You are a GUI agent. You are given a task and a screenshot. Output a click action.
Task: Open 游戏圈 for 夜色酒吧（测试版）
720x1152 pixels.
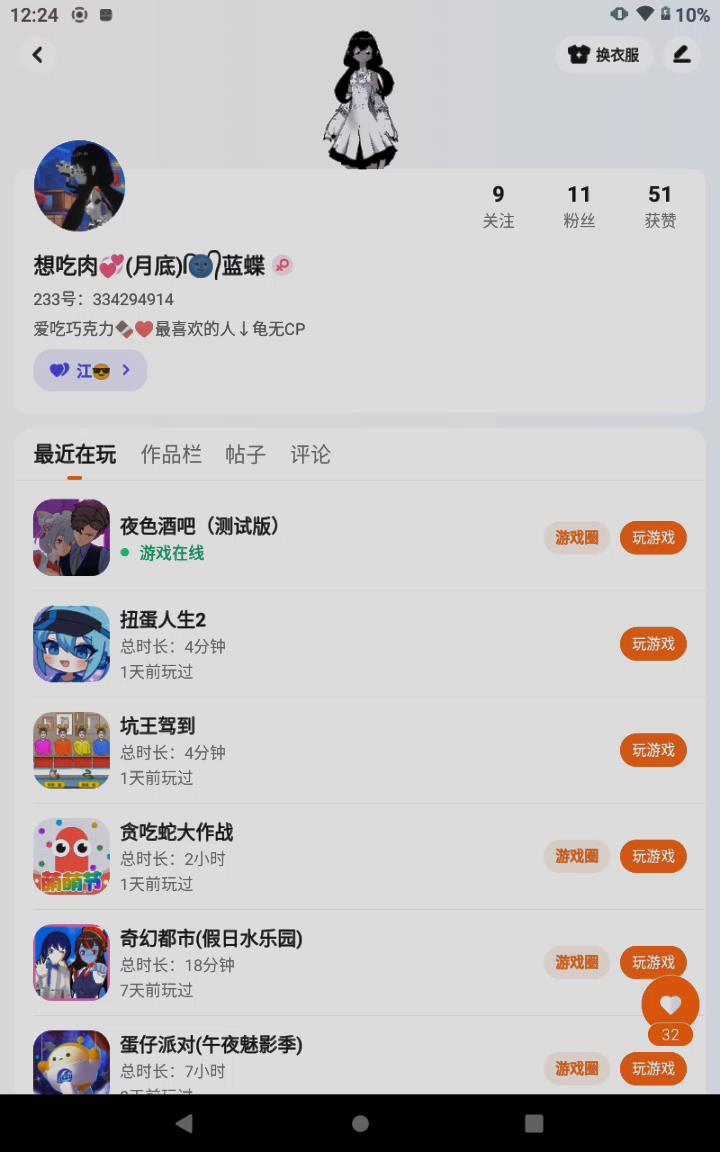[577, 538]
